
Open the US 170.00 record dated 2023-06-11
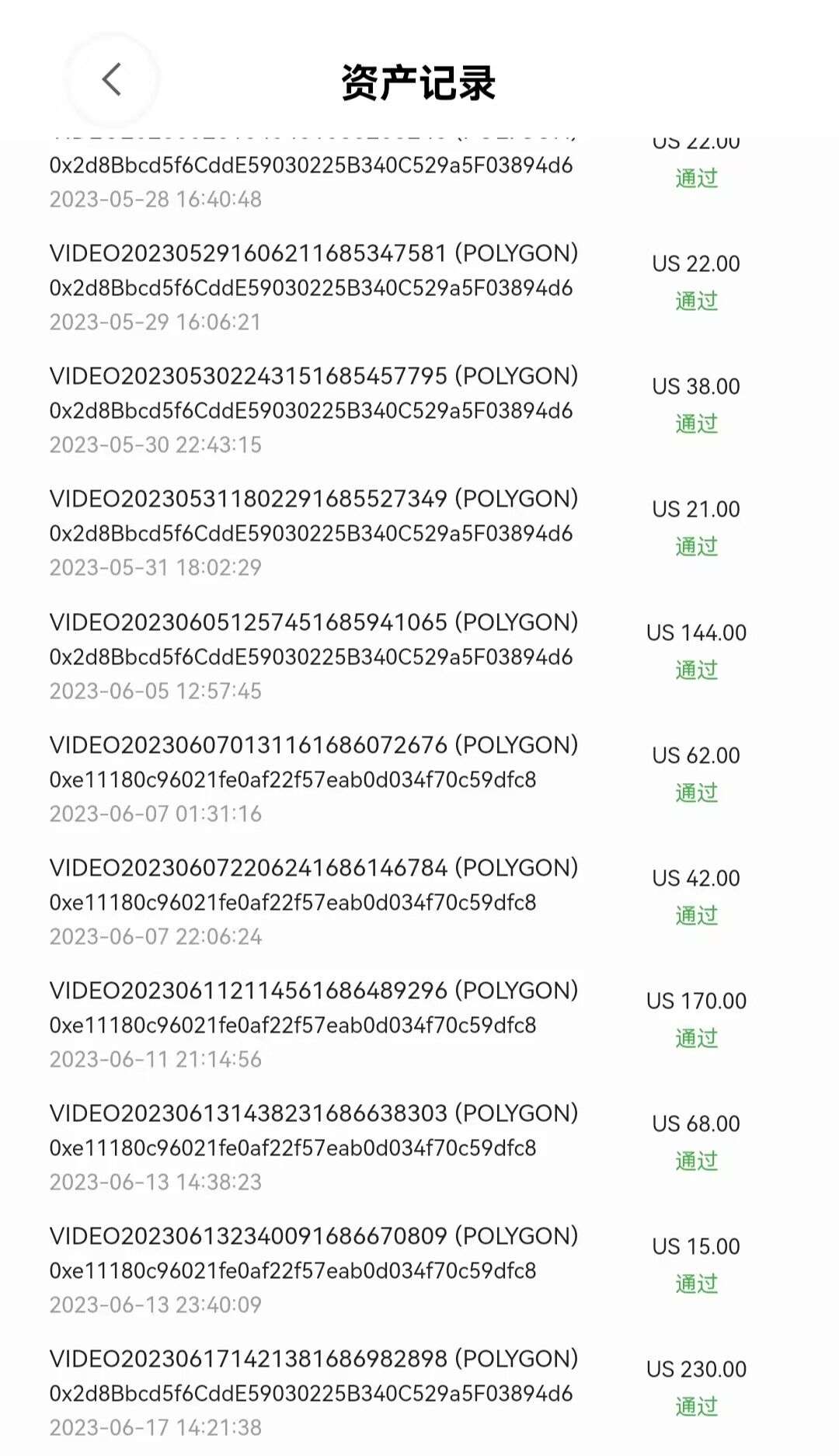pos(419,1024)
